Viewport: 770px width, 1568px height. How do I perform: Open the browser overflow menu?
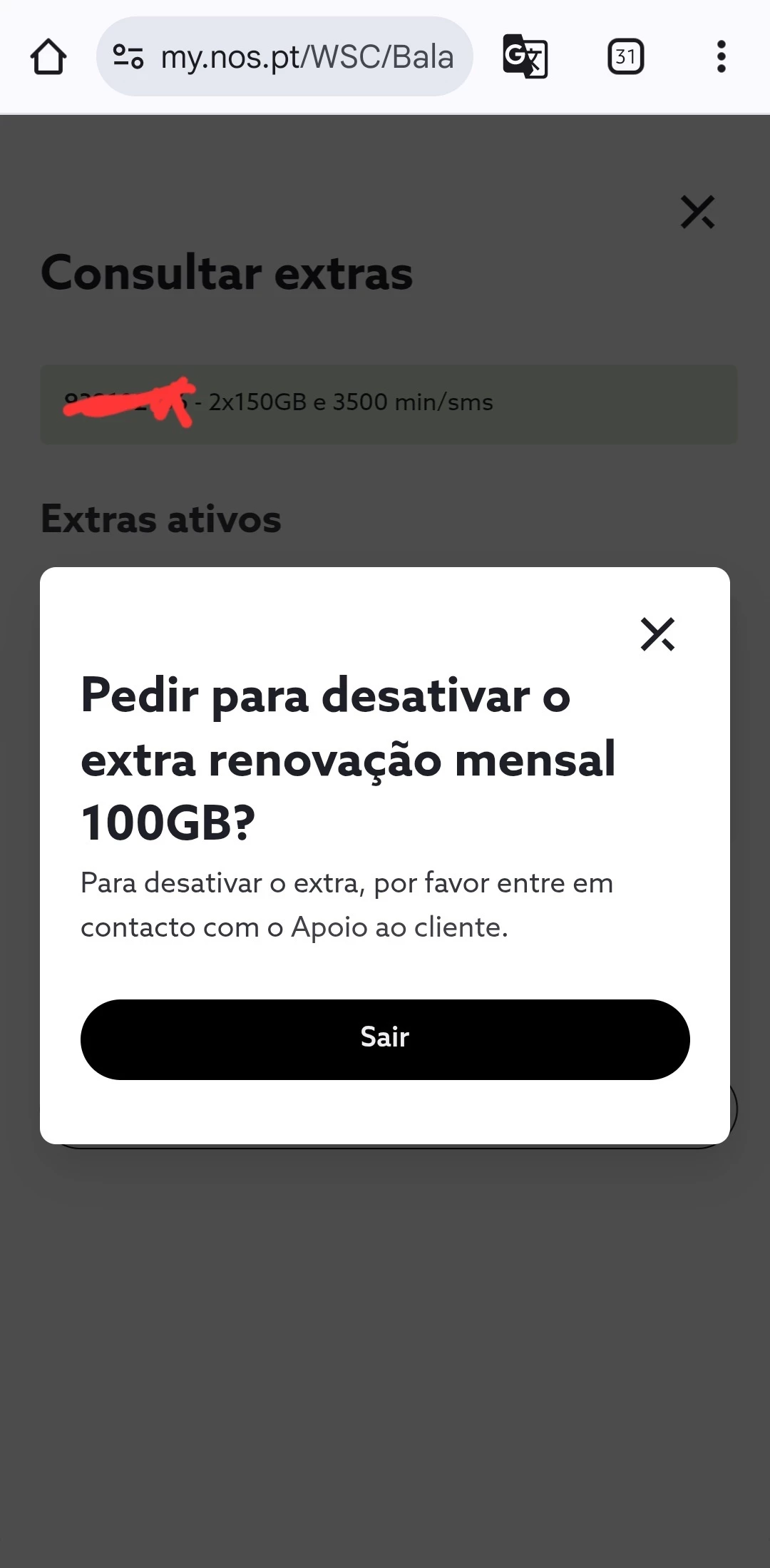tap(722, 57)
